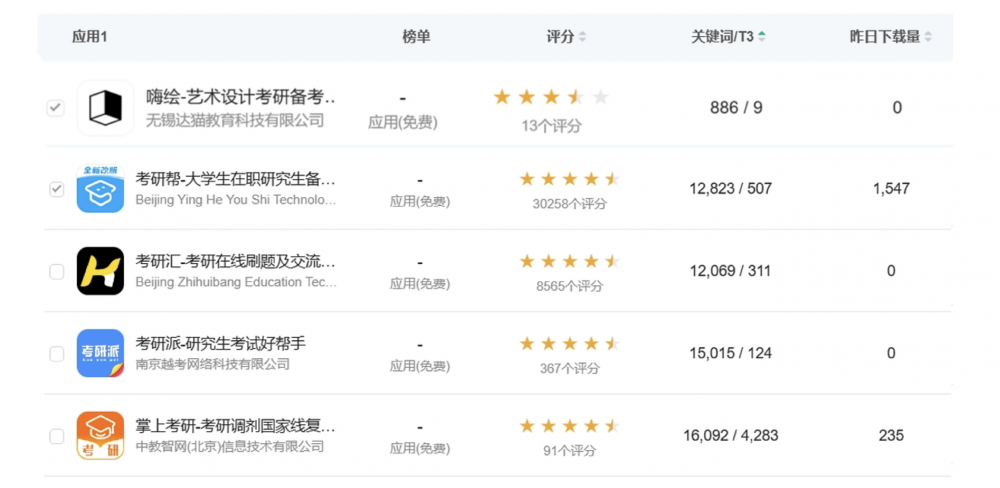Uncheck the 嗨绘 app checkbox

56,108
